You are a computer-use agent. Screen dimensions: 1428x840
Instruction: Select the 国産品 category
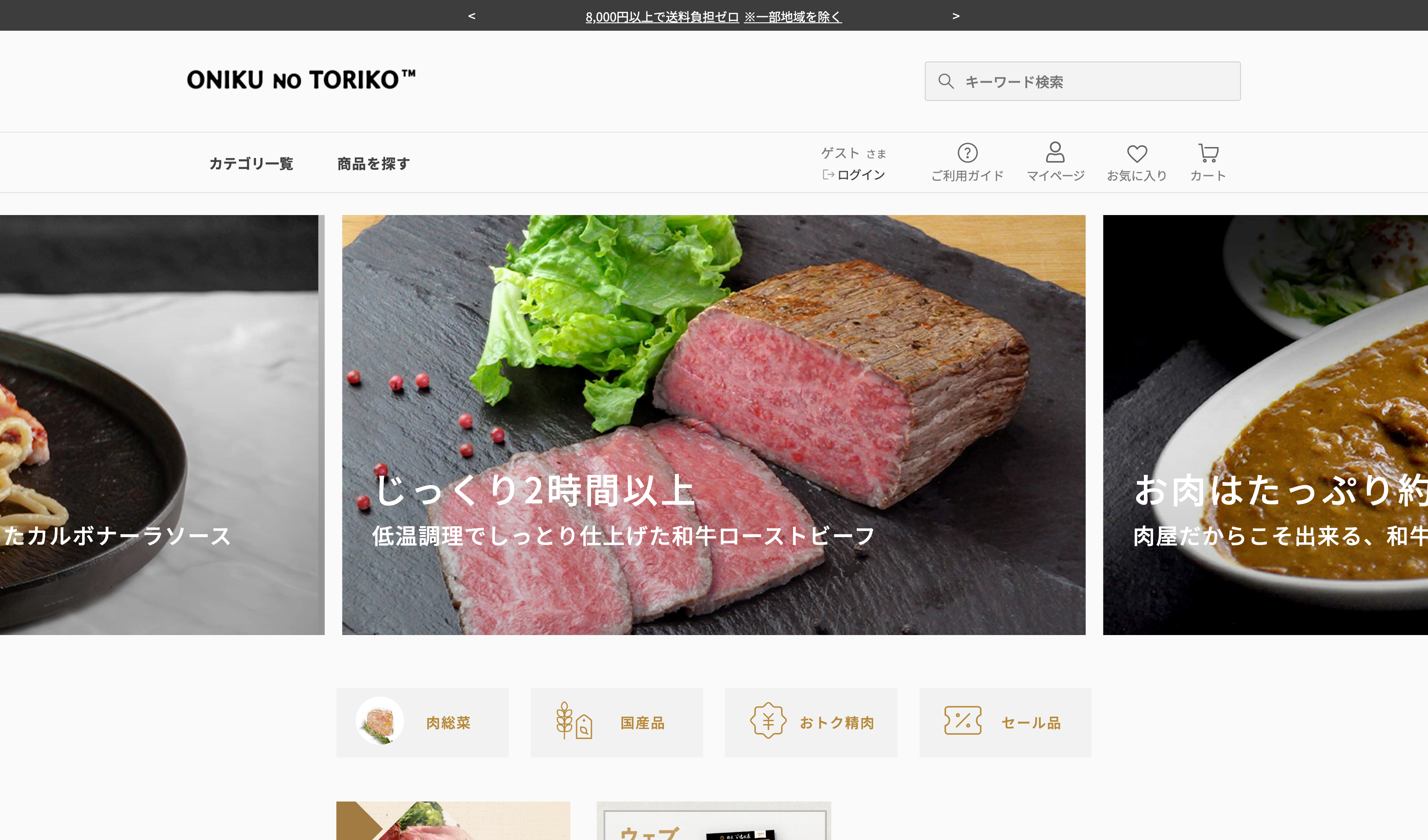pos(617,722)
